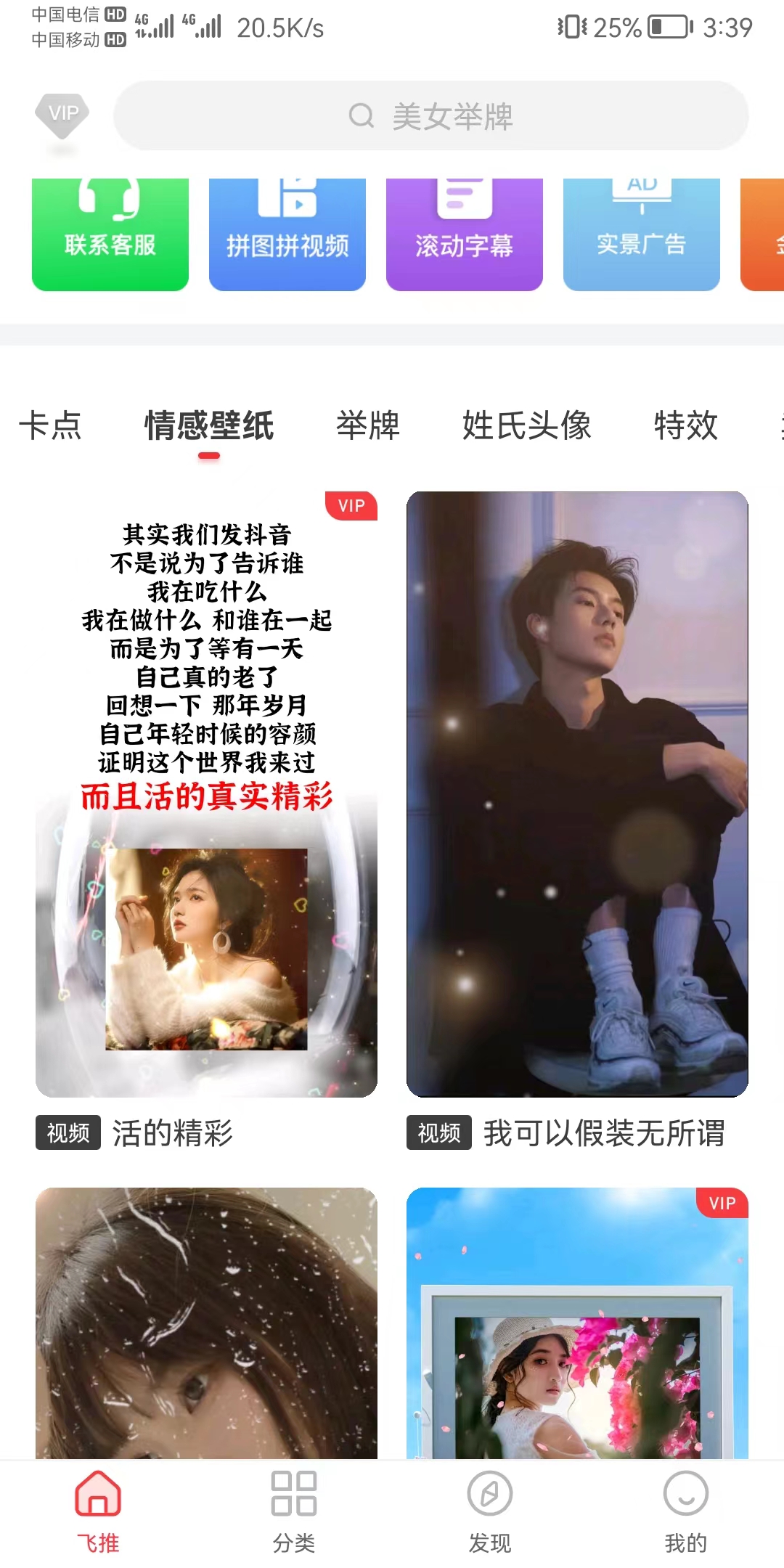Switch to the 姓氏头像 tab

(x=527, y=425)
